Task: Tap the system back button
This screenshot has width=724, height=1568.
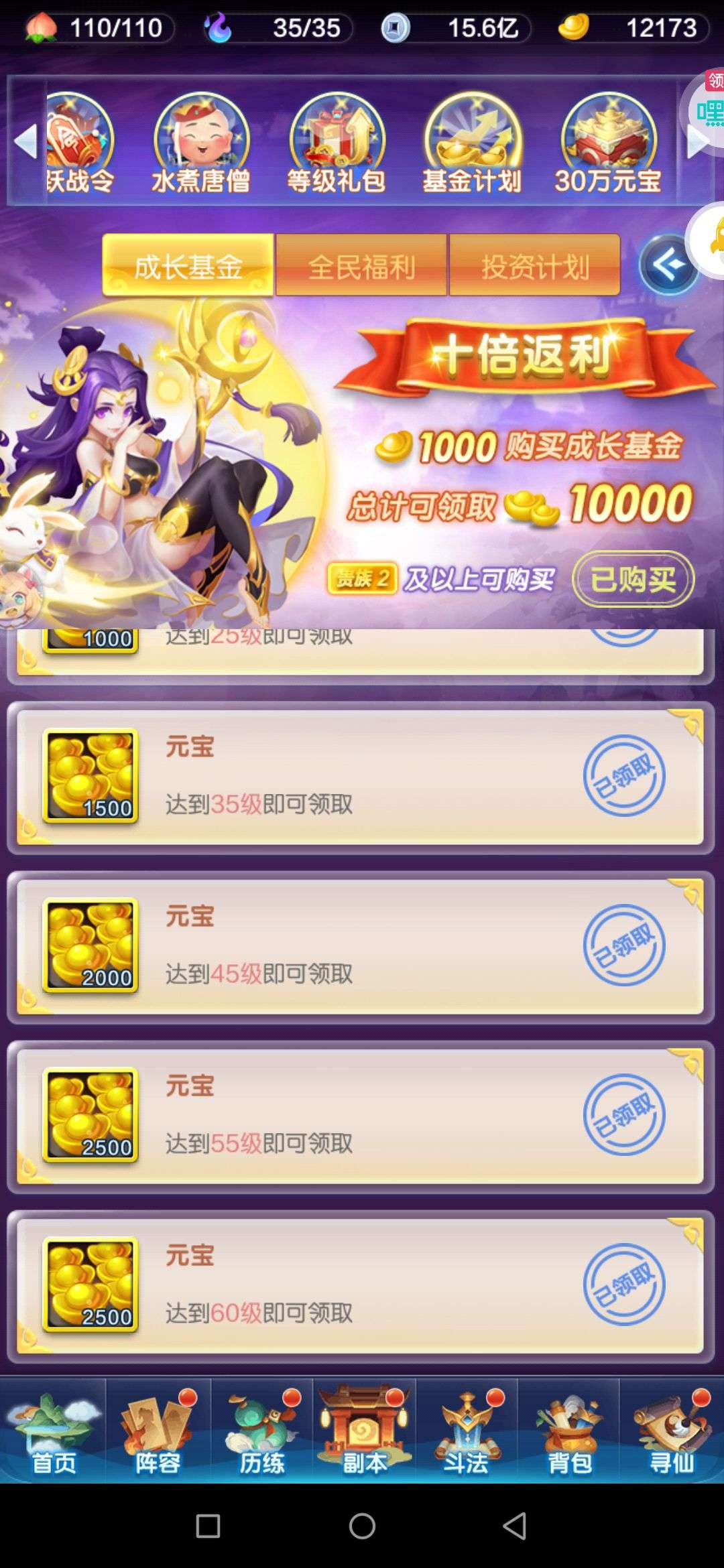Action: click(x=514, y=1526)
